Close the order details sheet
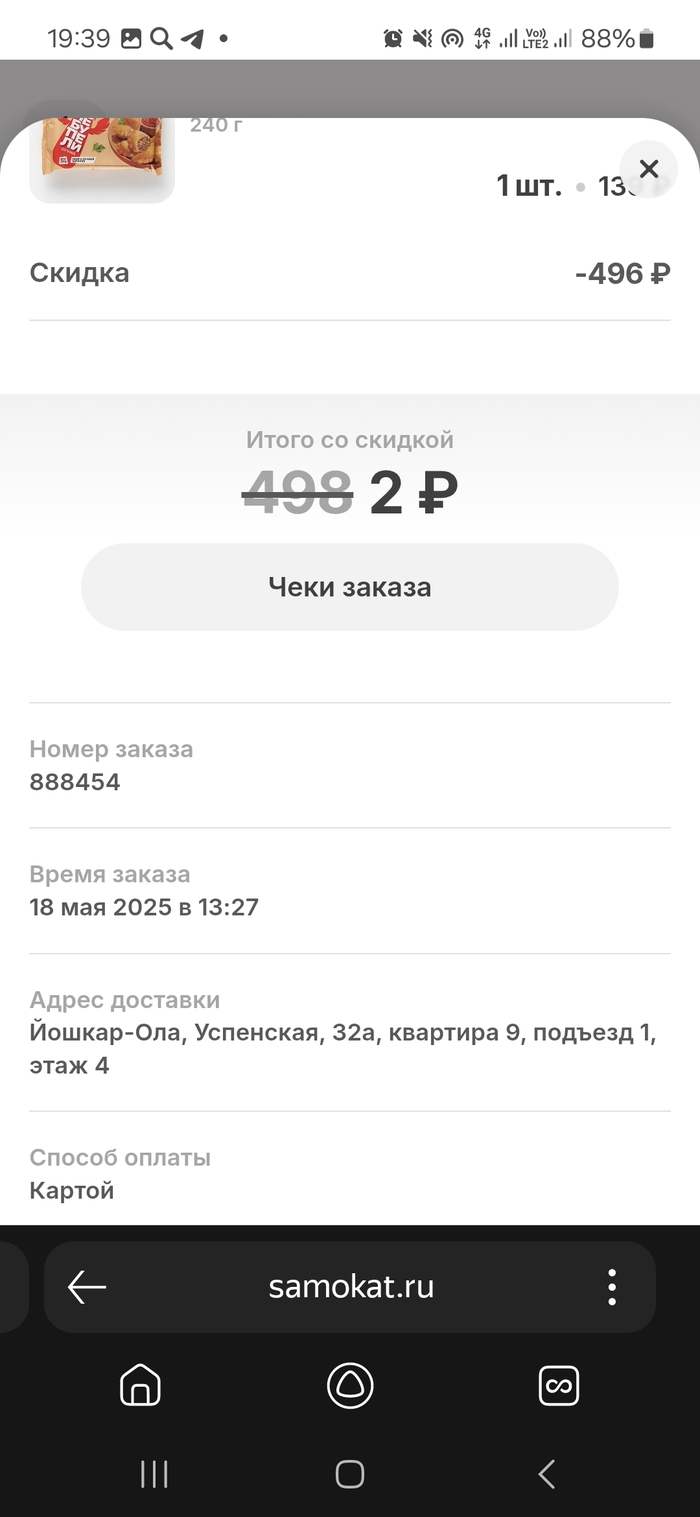Viewport: 700px width, 1517px height. (648, 169)
